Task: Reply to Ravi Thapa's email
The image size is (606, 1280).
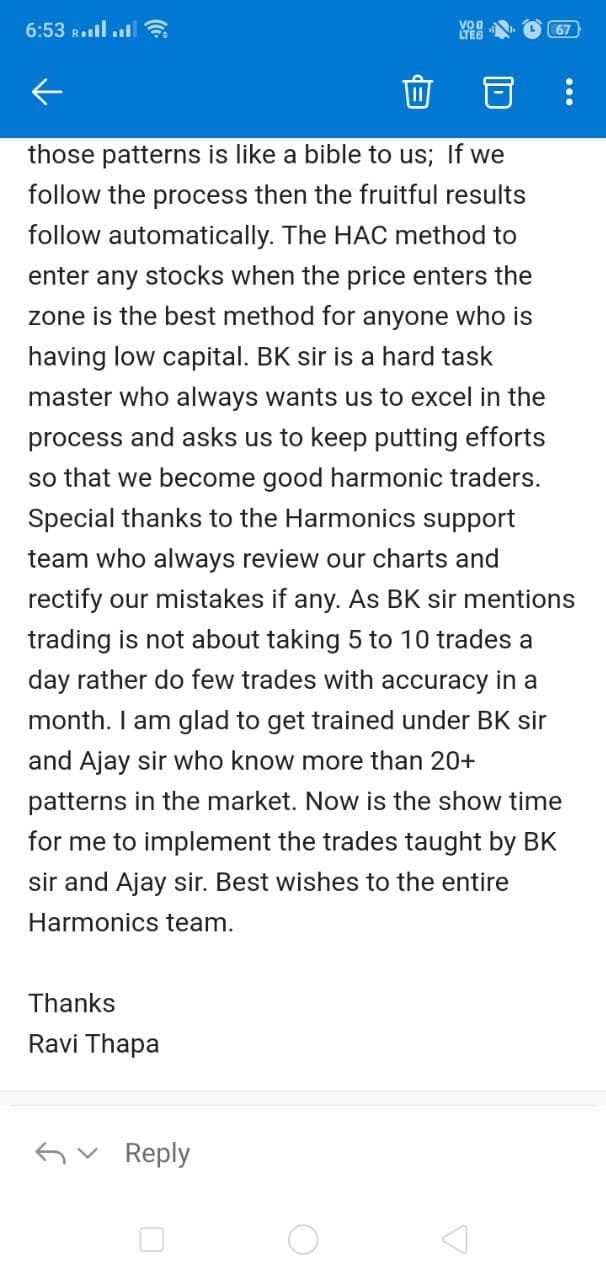Action: pyautogui.click(x=157, y=1153)
